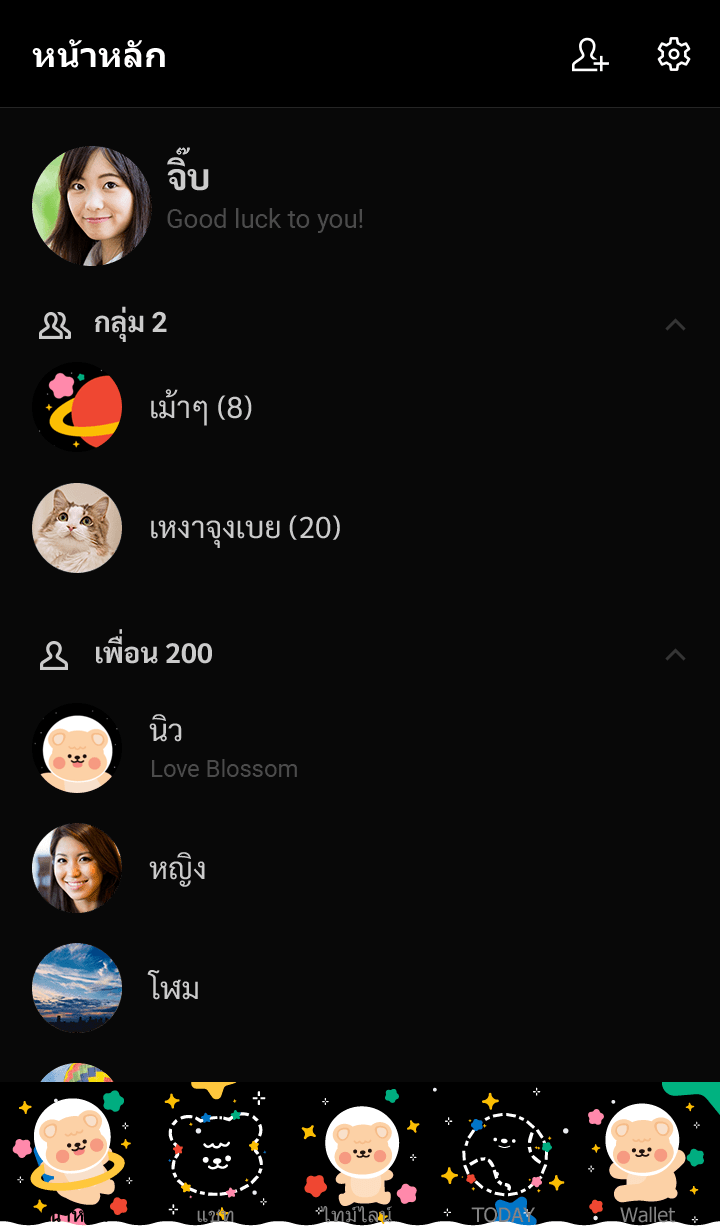Open the group เม้าๆ (8)

pyautogui.click(x=200, y=407)
